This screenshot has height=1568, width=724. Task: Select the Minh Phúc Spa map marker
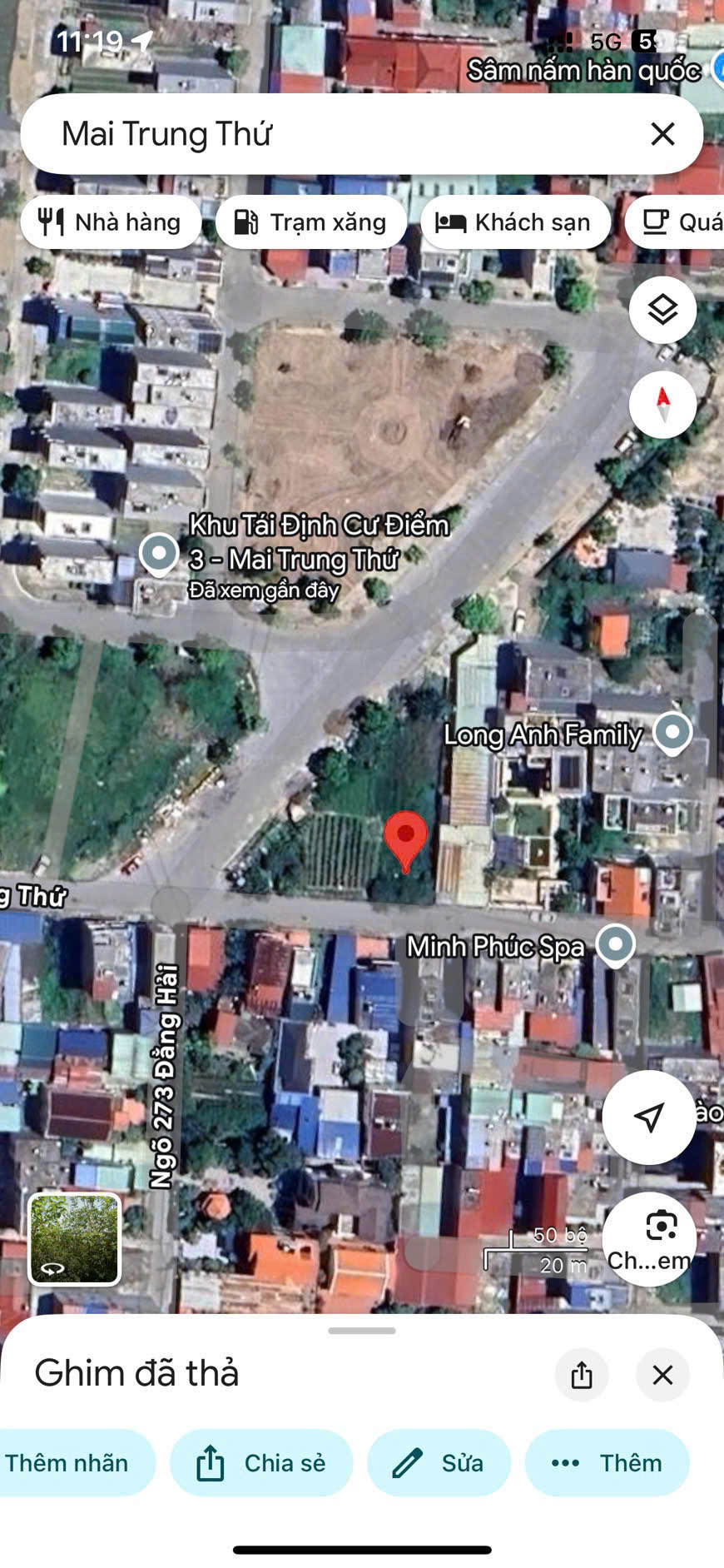coord(616,945)
